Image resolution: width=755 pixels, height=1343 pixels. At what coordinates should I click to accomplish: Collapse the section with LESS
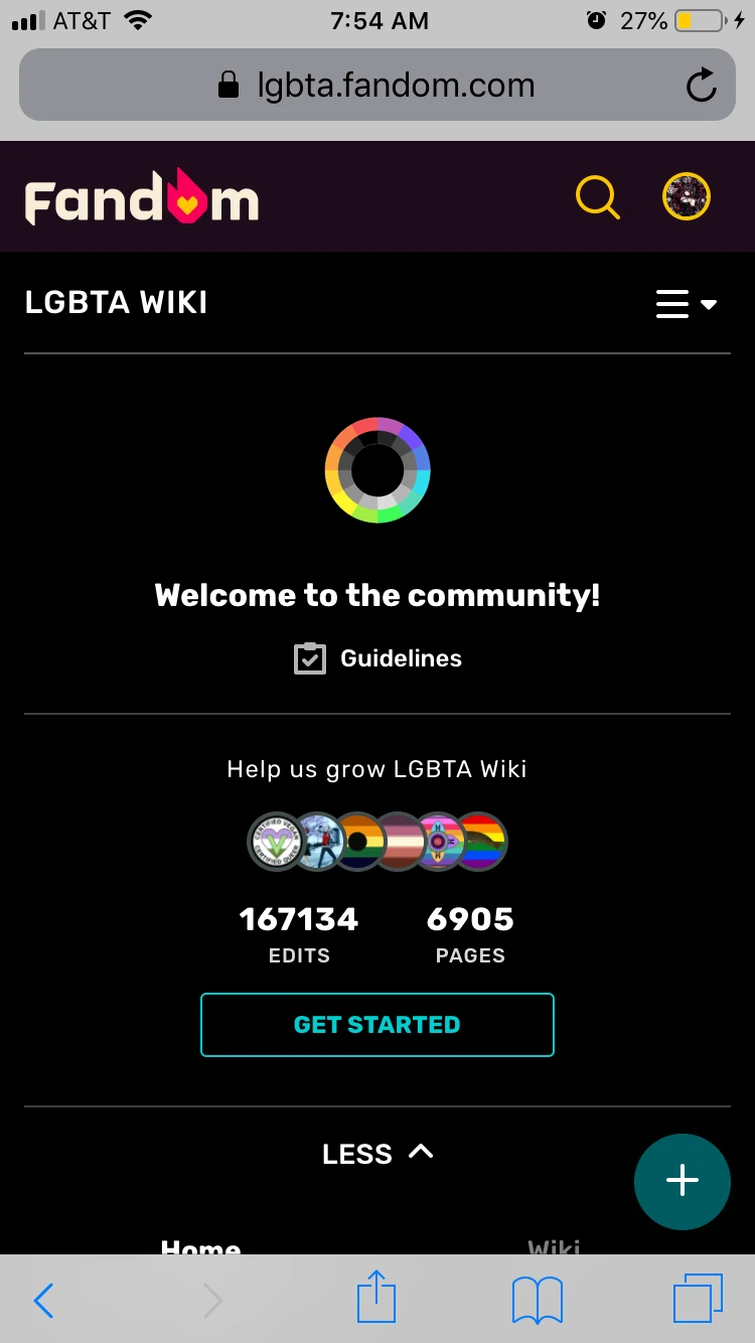pos(377,1154)
